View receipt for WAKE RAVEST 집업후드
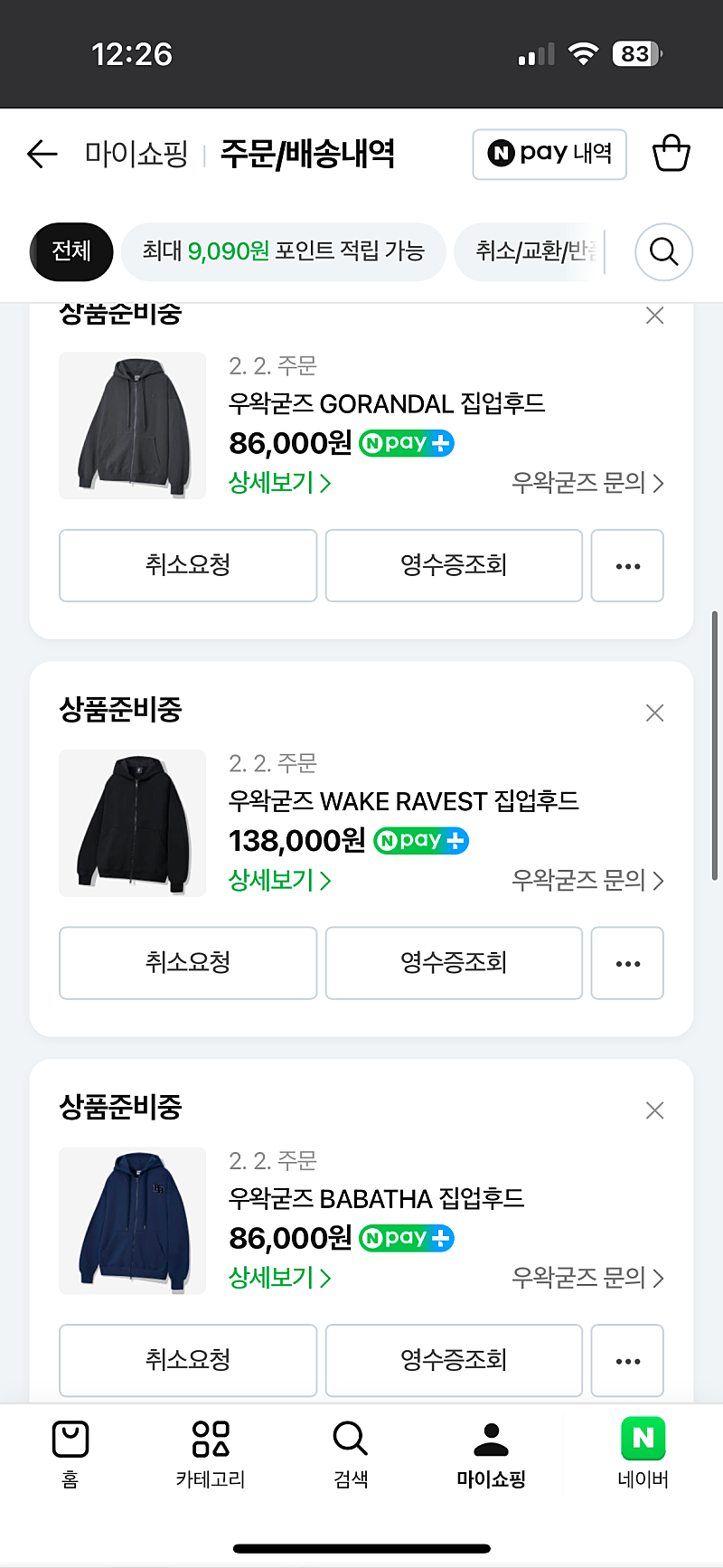This screenshot has height=1568, width=723. tap(454, 962)
